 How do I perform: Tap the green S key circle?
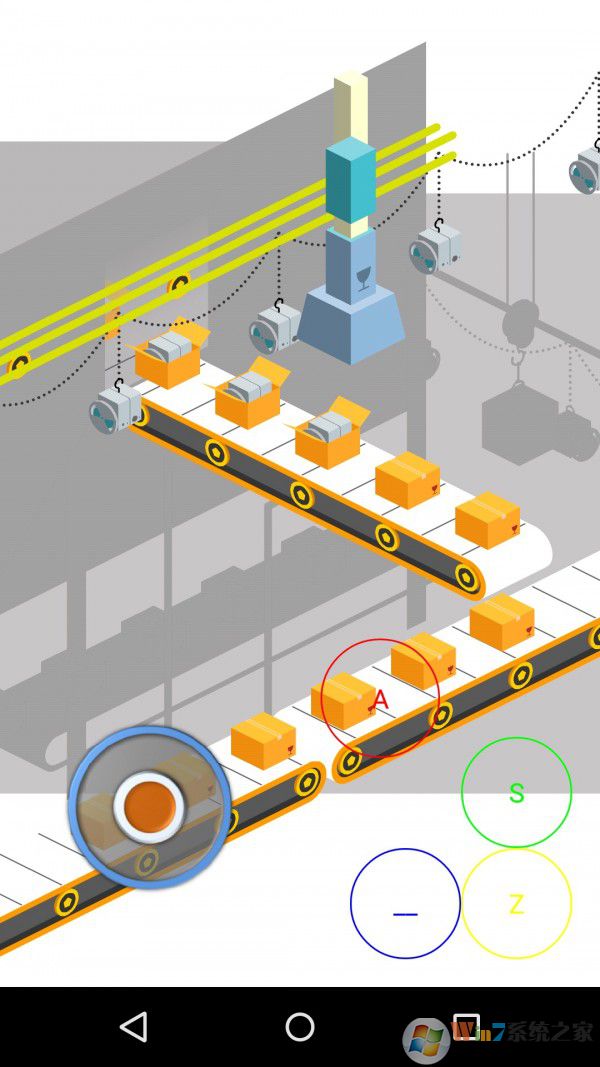[516, 793]
